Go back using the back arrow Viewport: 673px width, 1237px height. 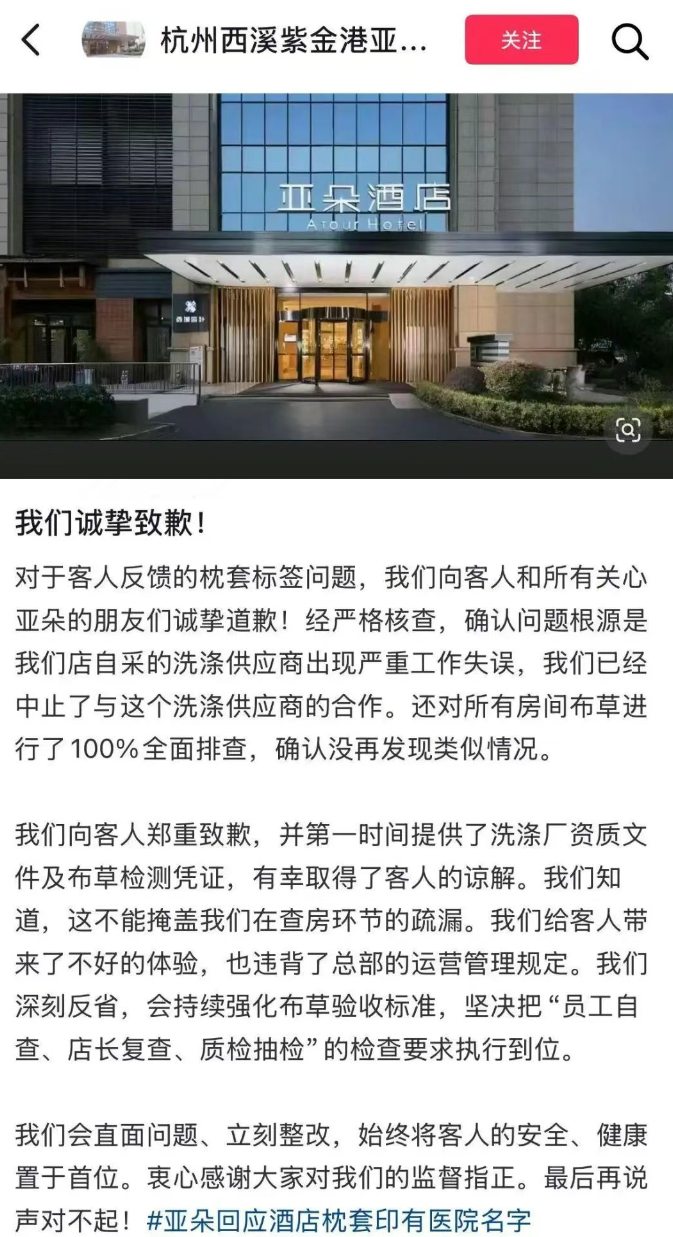click(x=31, y=40)
